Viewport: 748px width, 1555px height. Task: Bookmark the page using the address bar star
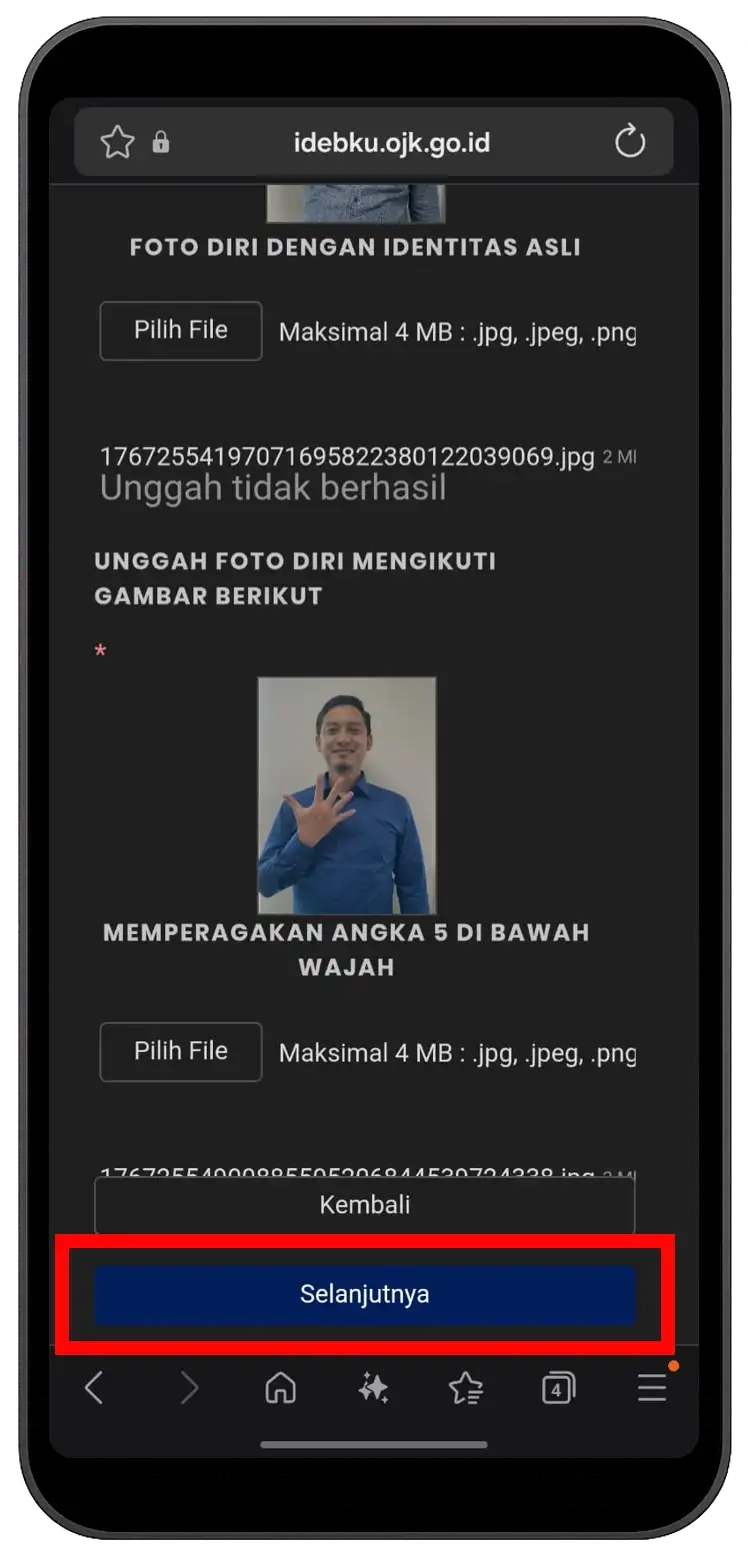tap(116, 141)
